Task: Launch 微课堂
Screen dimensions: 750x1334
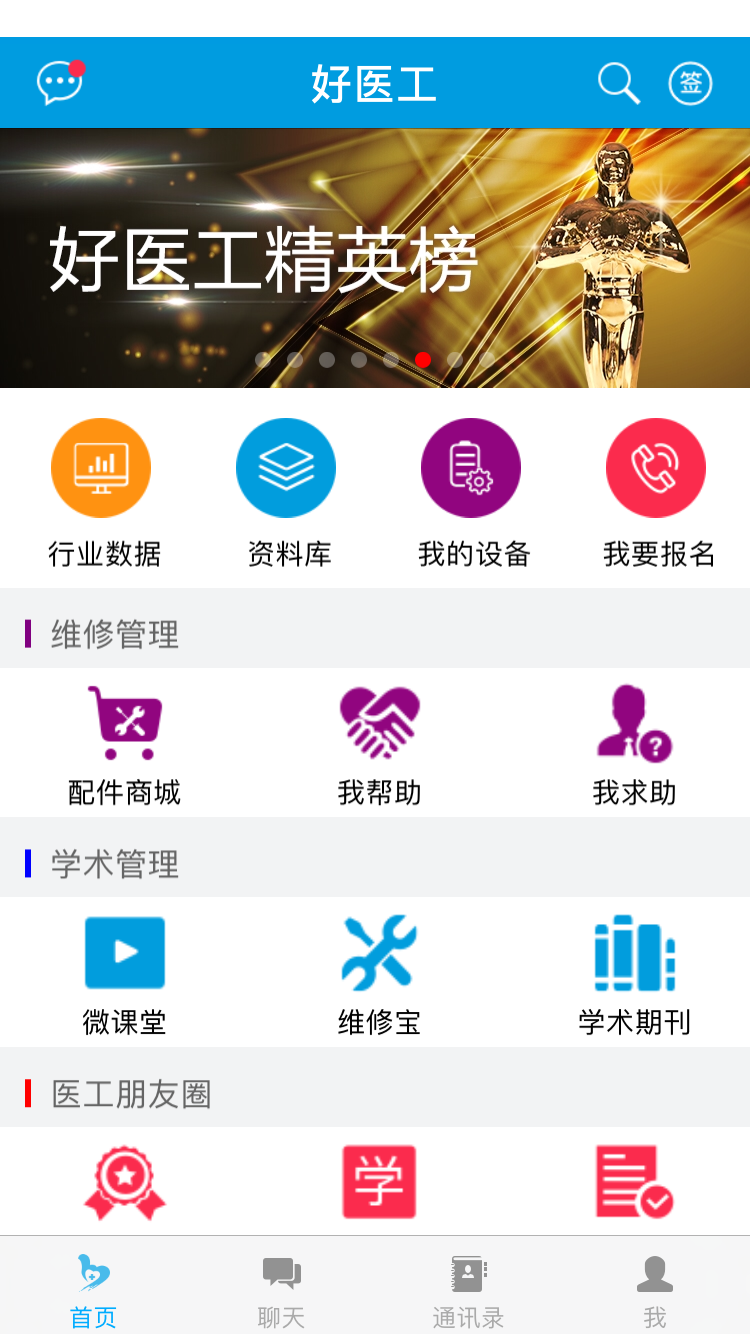Action: [125, 974]
